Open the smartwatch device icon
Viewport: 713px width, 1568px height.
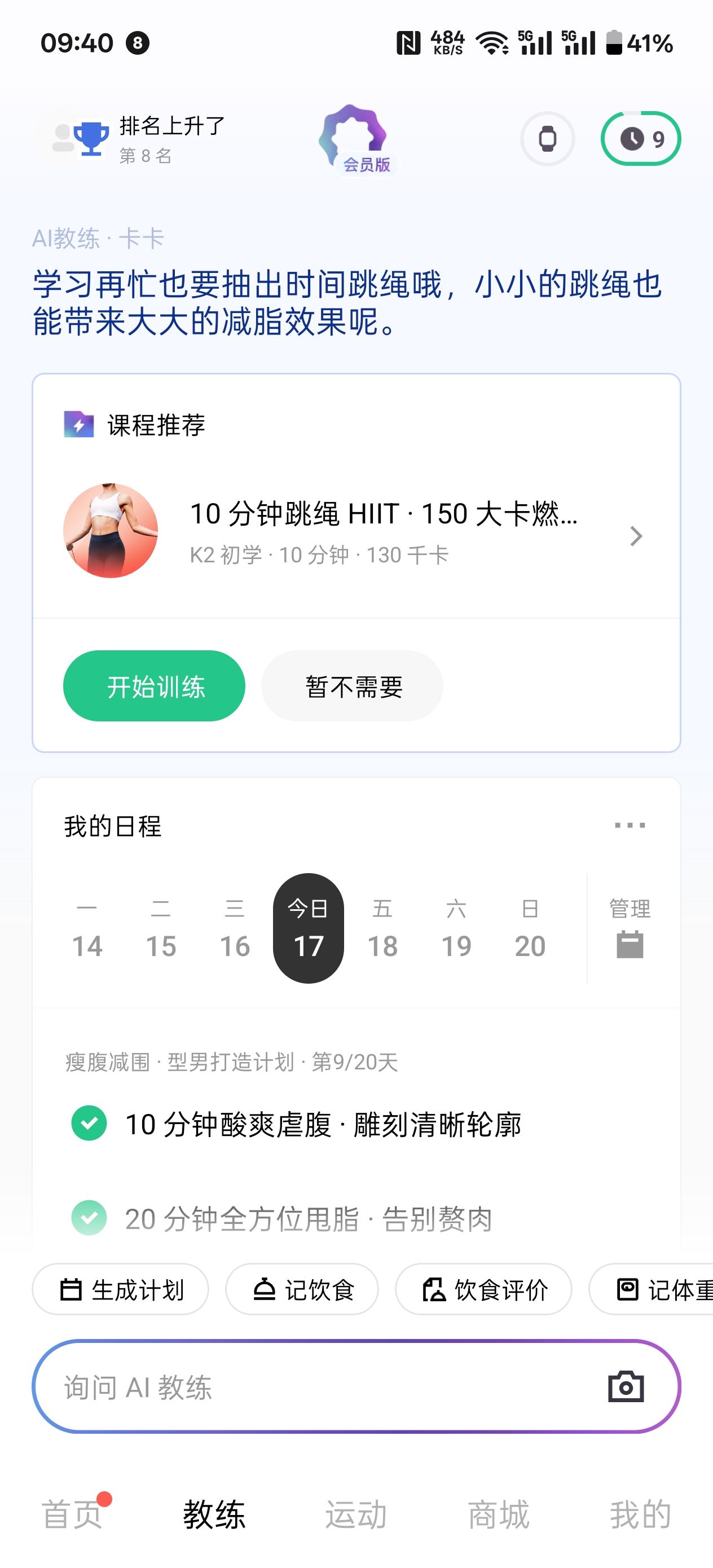(547, 139)
